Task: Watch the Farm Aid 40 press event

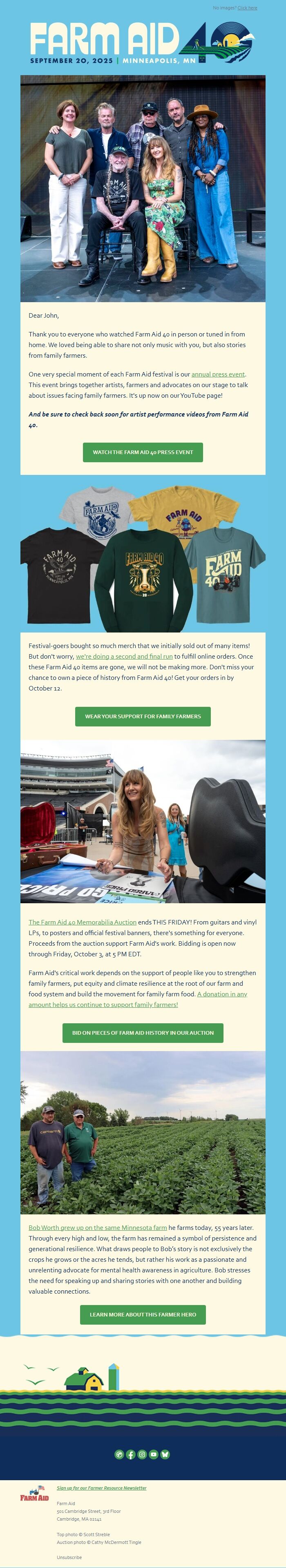Action: pyautogui.click(x=143, y=452)
